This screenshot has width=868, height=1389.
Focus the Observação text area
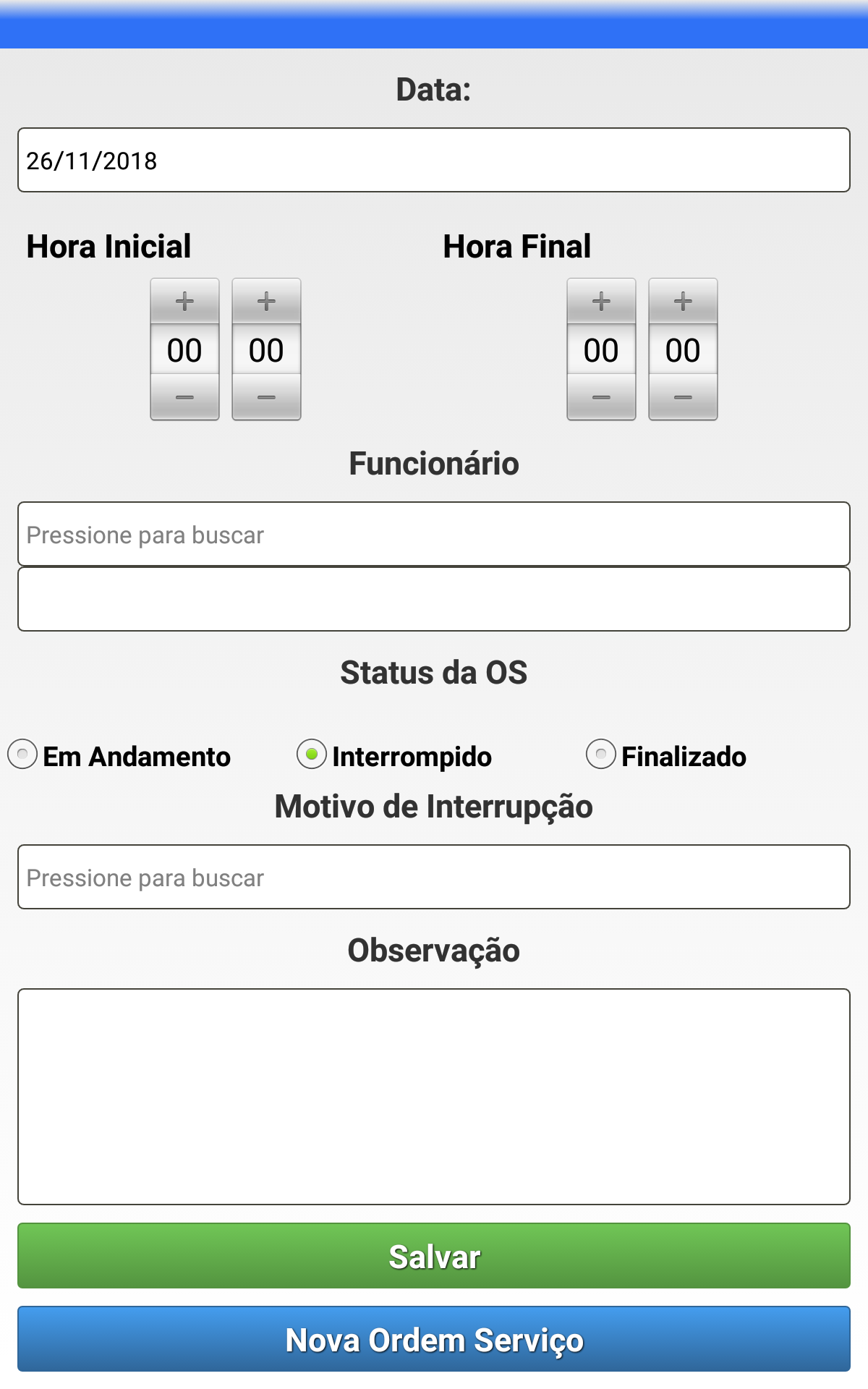[434, 1096]
